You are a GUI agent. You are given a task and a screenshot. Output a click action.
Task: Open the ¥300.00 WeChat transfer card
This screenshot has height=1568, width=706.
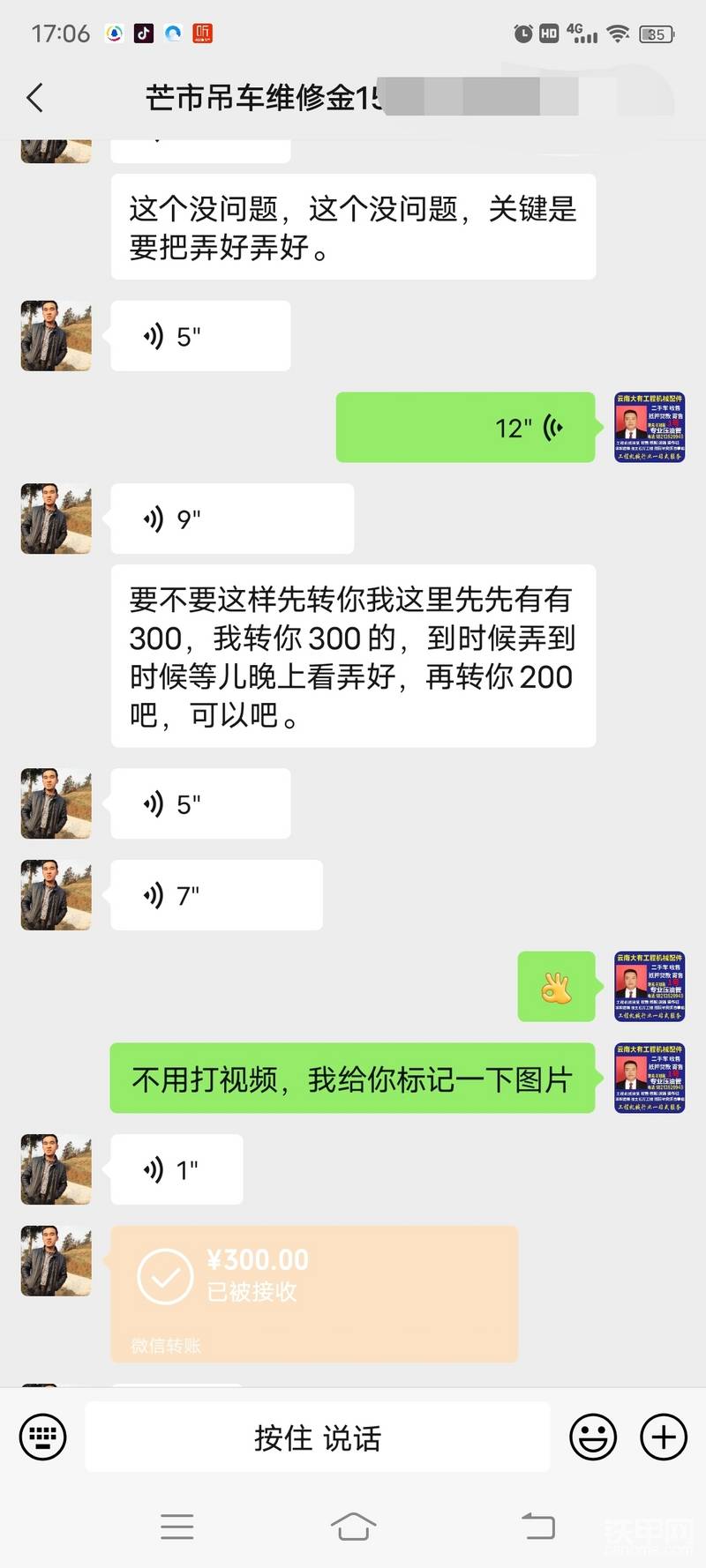click(313, 1293)
